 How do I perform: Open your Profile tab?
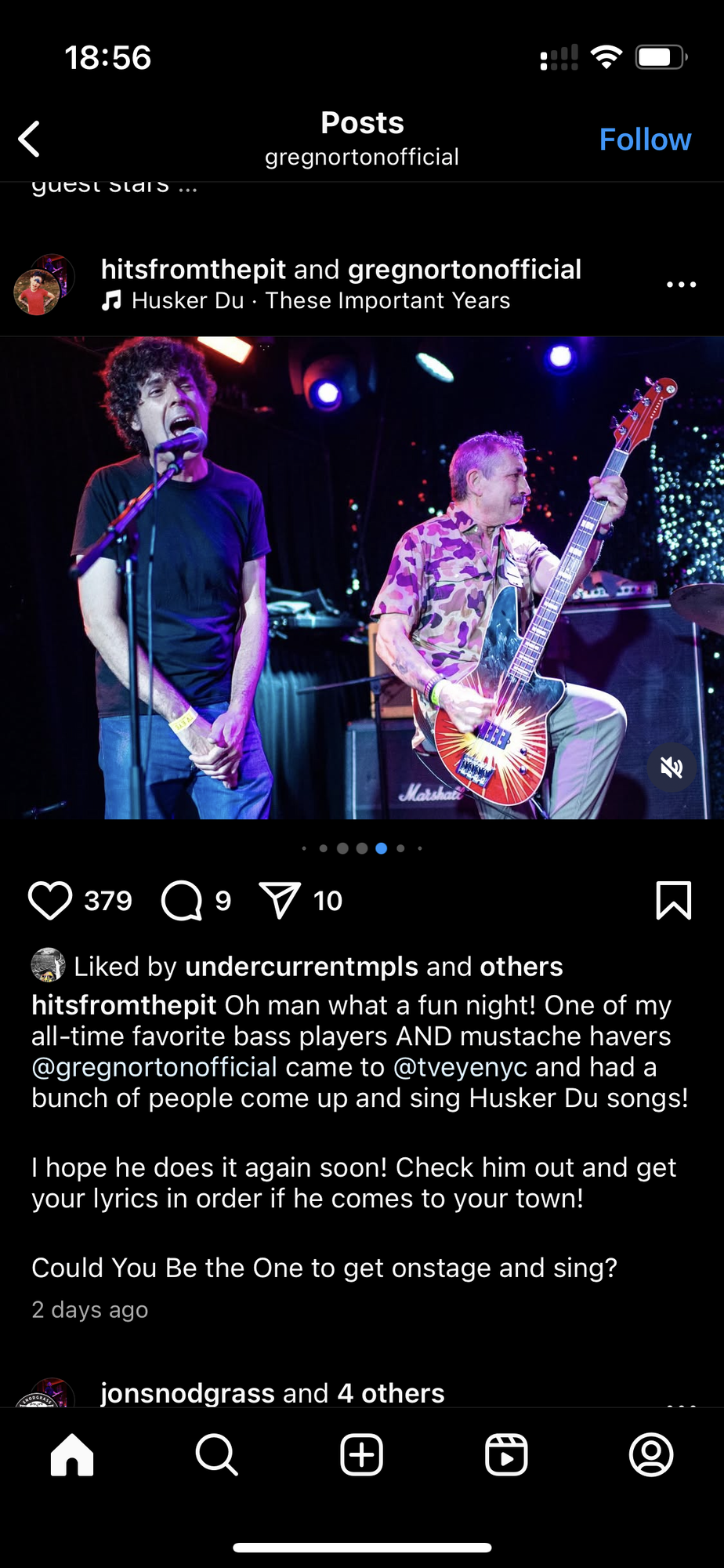coord(651,1455)
